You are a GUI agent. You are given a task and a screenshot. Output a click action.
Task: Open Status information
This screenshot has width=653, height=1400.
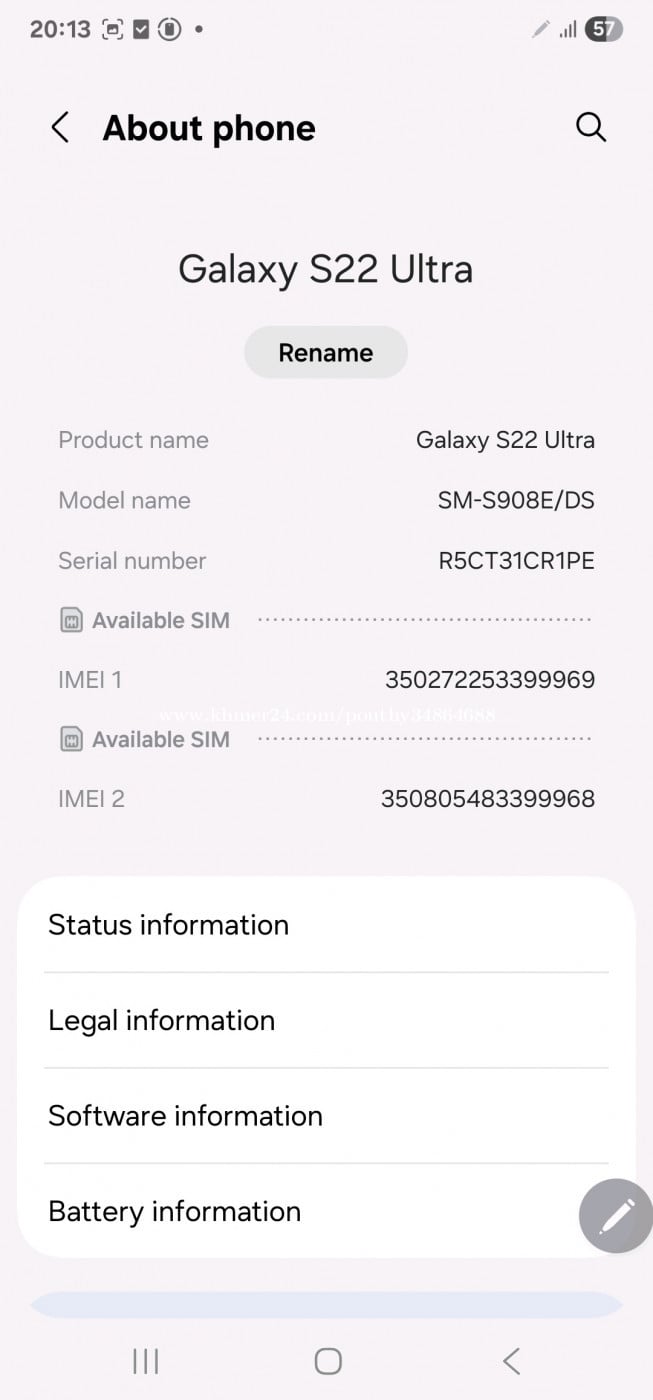pyautogui.click(x=326, y=925)
